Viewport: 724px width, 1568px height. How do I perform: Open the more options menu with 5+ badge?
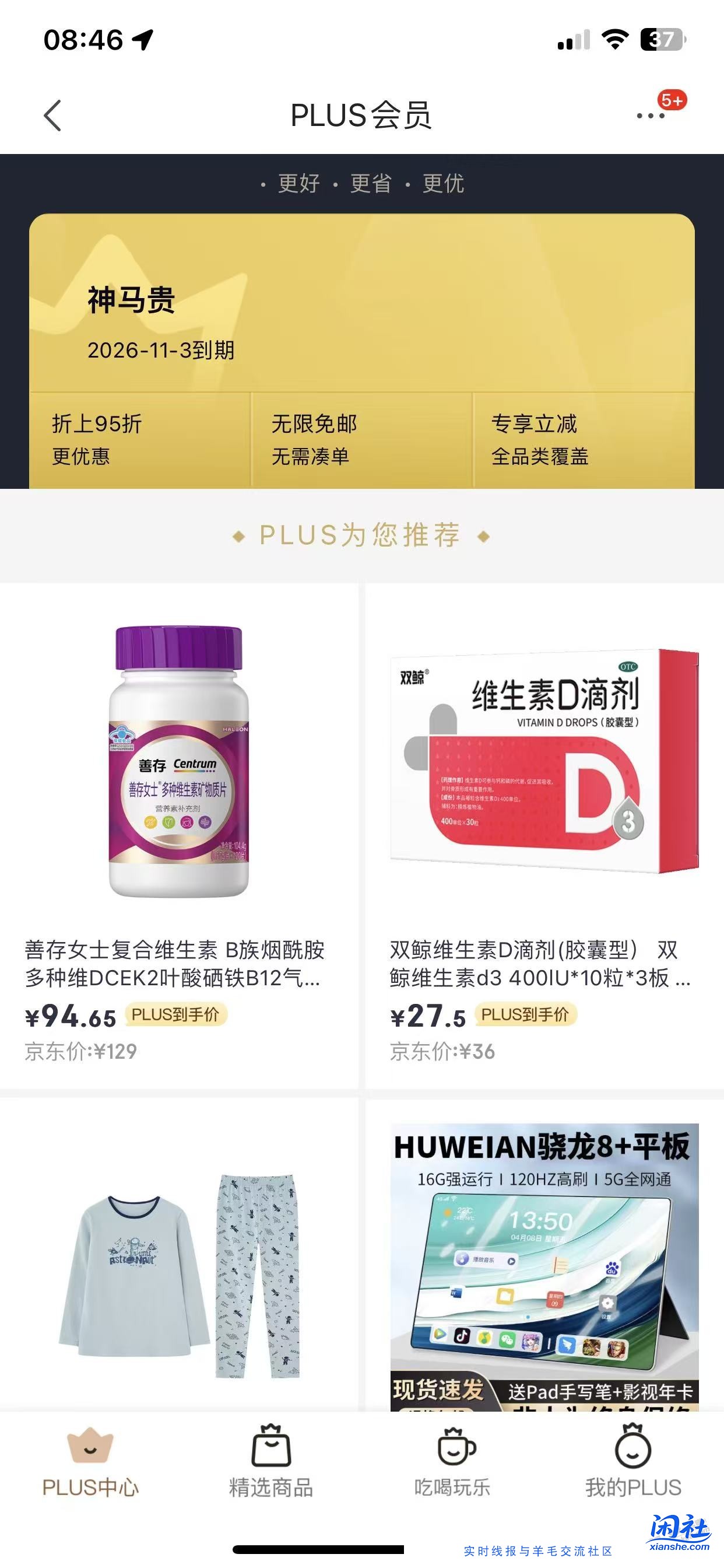click(647, 116)
